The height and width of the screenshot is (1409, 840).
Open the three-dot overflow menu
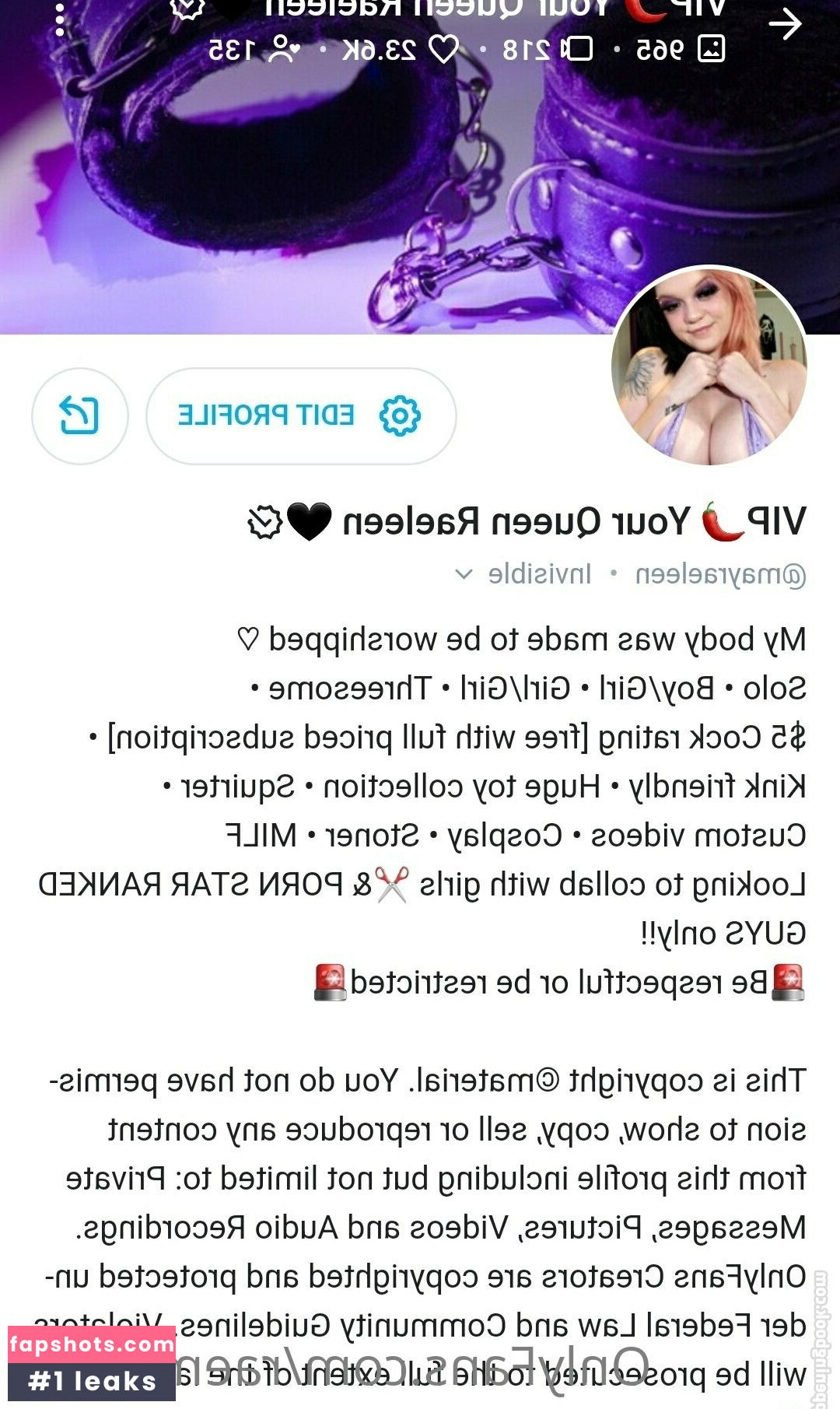coord(60,19)
